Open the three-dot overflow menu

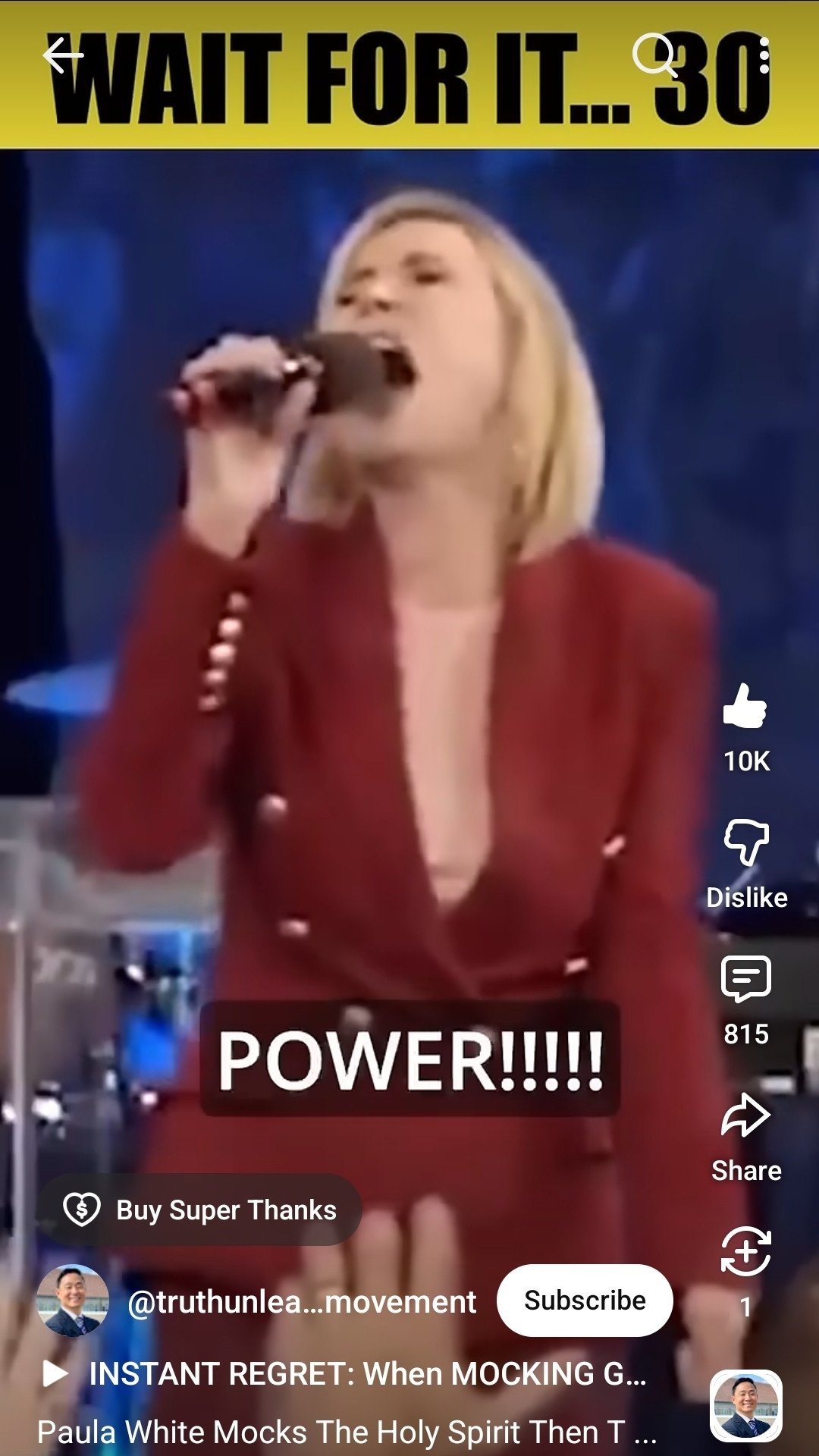click(764, 57)
